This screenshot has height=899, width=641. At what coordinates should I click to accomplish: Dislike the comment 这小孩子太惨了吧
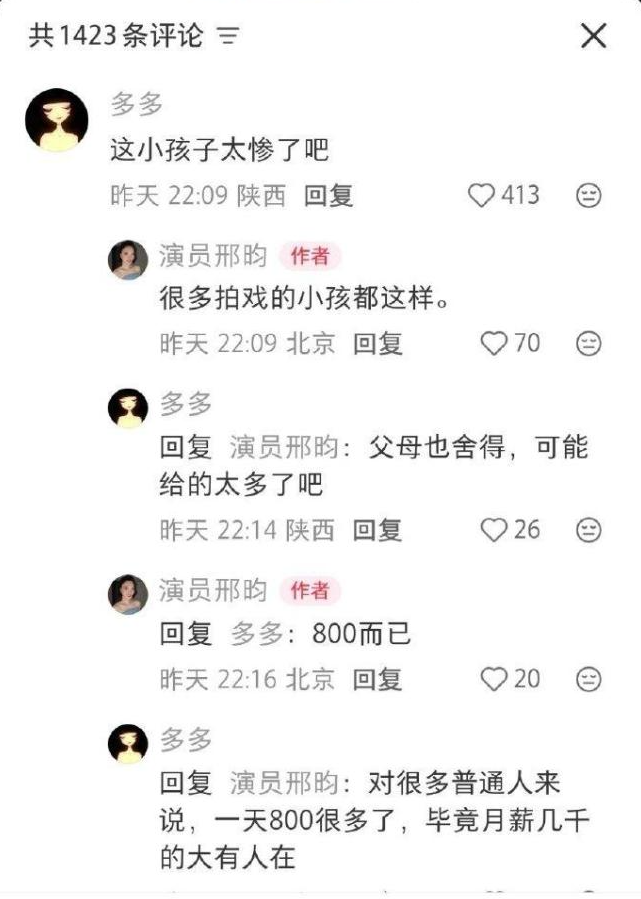point(589,196)
